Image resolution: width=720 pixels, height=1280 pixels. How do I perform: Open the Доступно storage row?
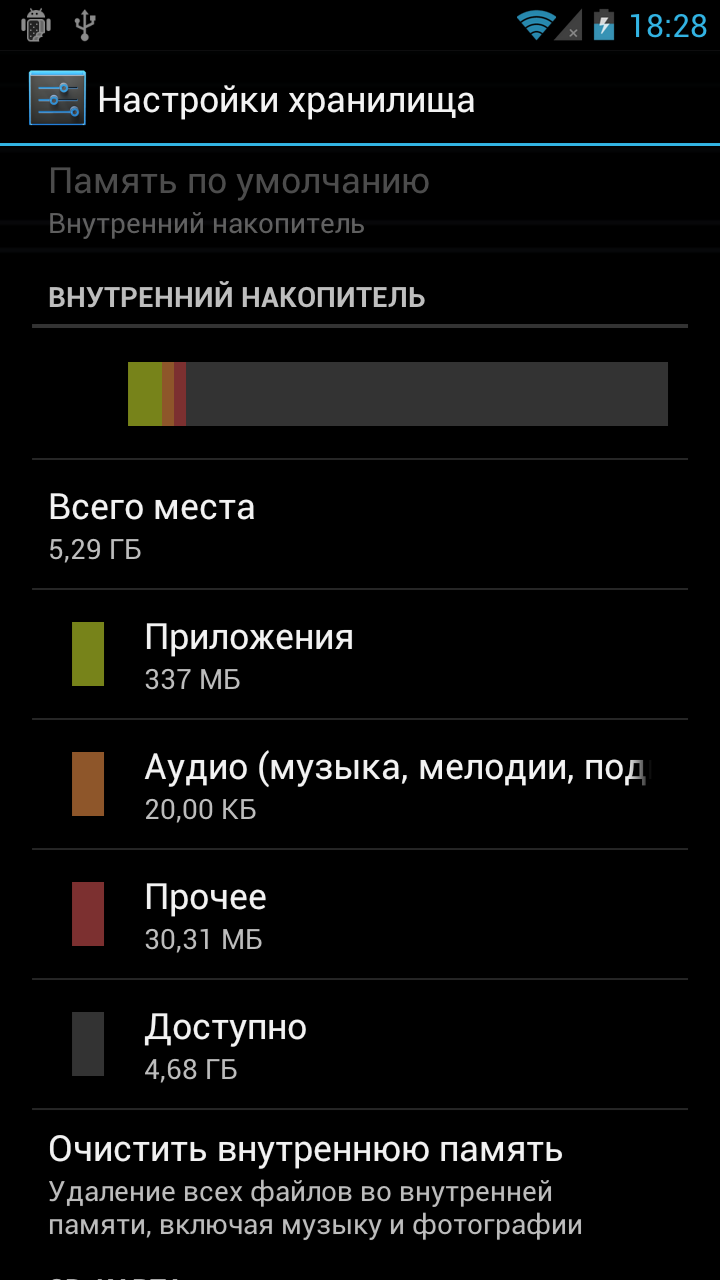coord(360,1045)
